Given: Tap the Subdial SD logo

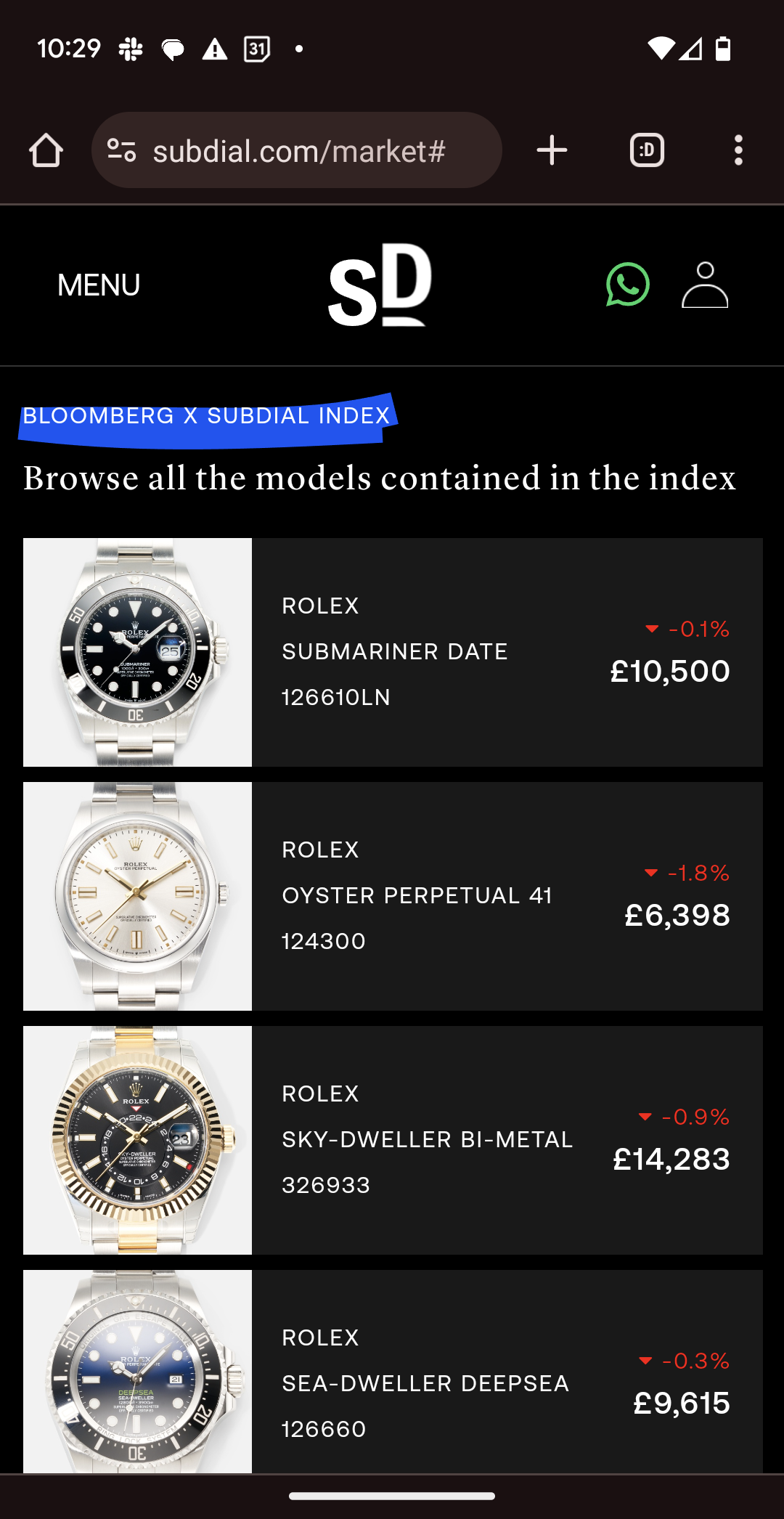Looking at the screenshot, I should [380, 285].
